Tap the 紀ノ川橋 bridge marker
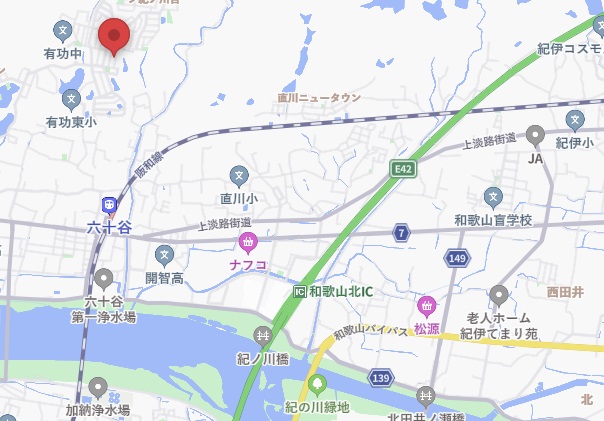 coord(264,337)
